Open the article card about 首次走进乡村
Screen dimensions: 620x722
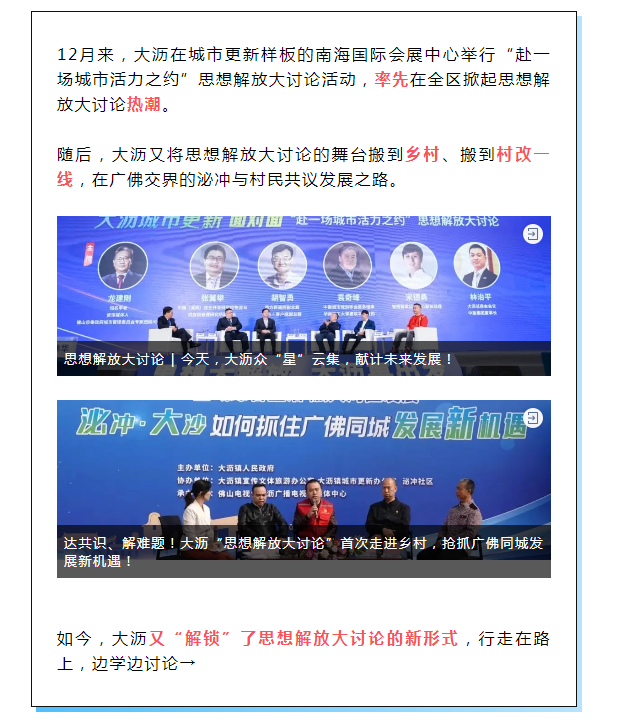pos(303,489)
